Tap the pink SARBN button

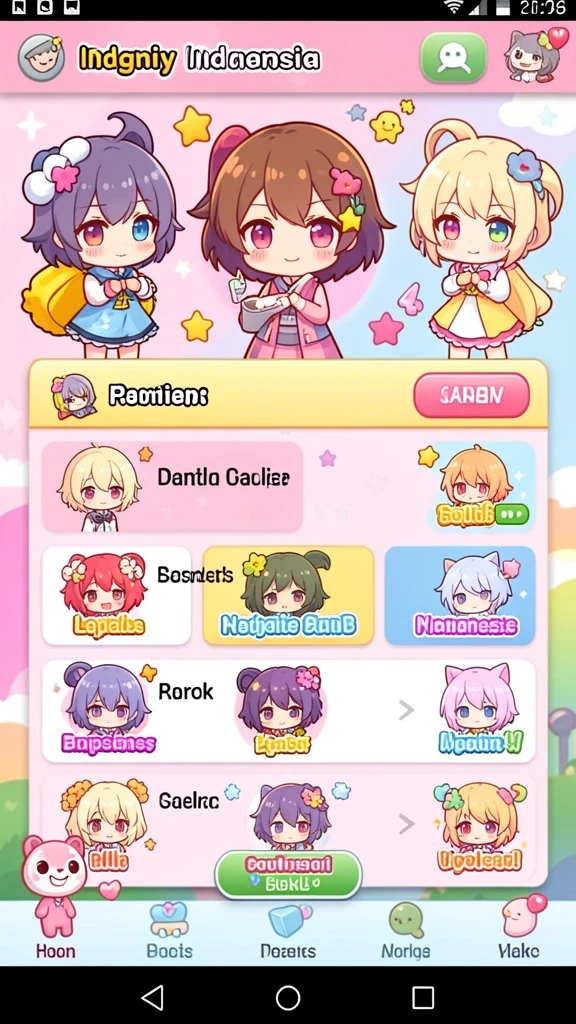471,395
